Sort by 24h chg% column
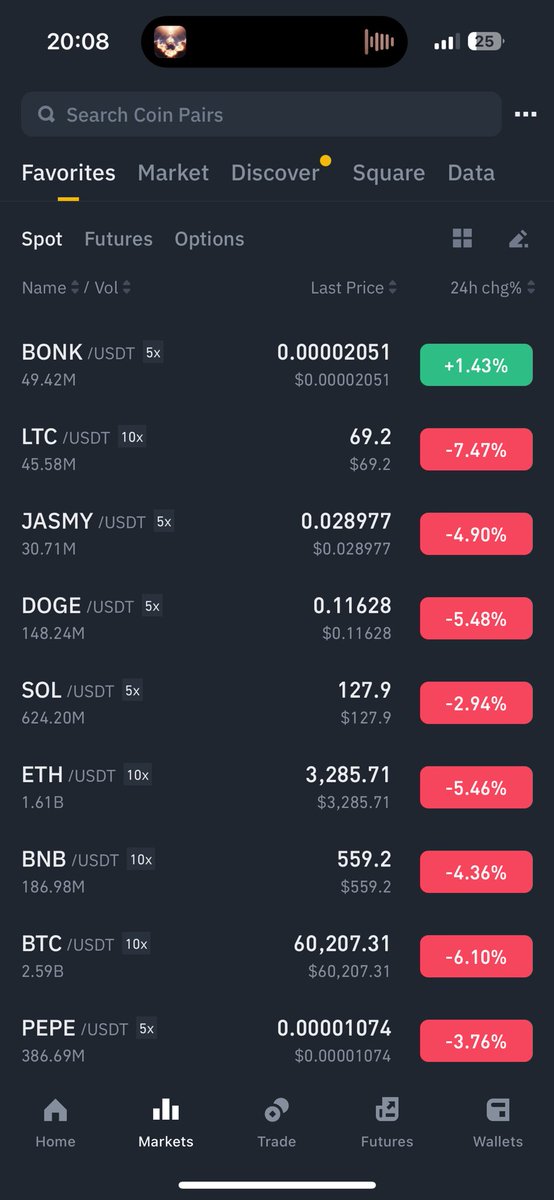Image resolution: width=554 pixels, height=1200 pixels. coord(491,288)
